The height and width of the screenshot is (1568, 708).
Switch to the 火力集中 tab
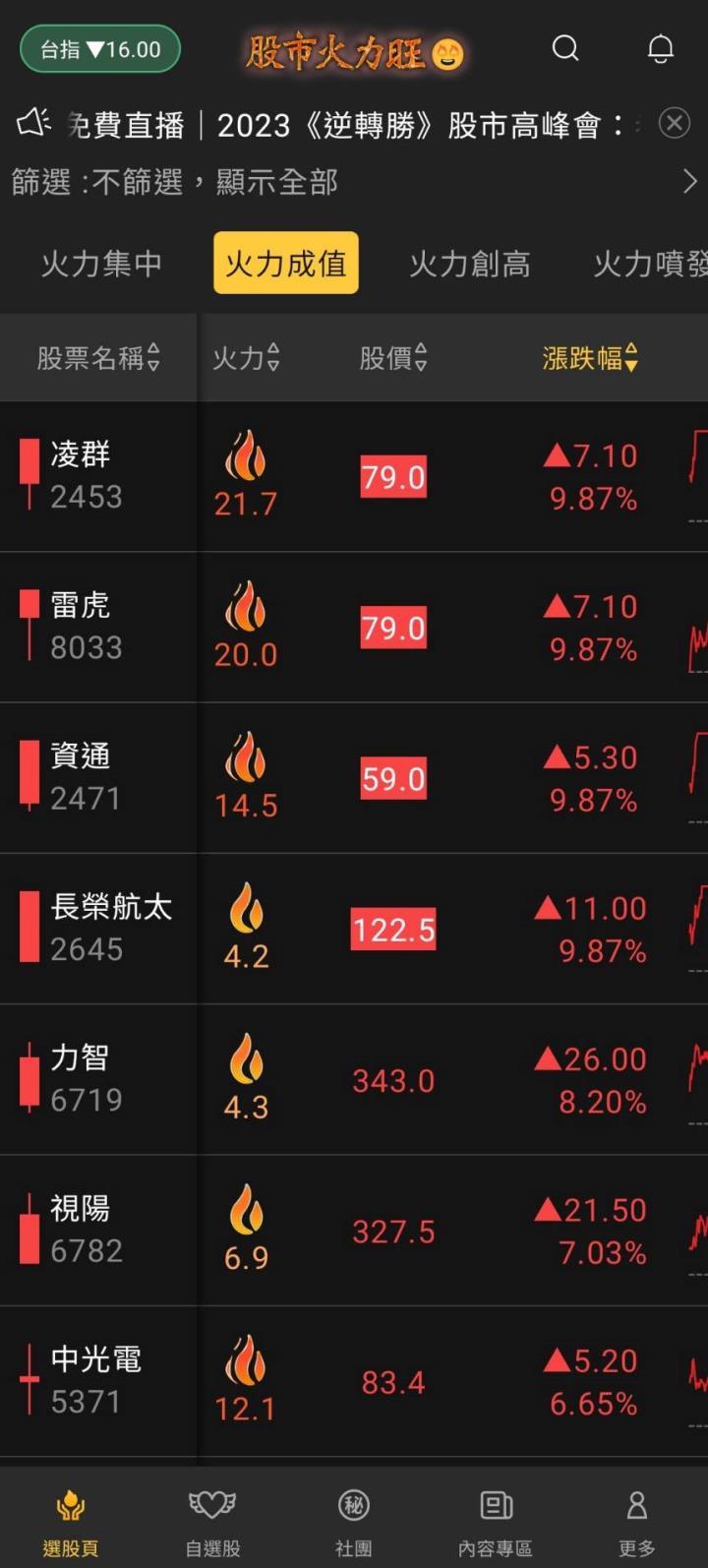pyautogui.click(x=98, y=263)
